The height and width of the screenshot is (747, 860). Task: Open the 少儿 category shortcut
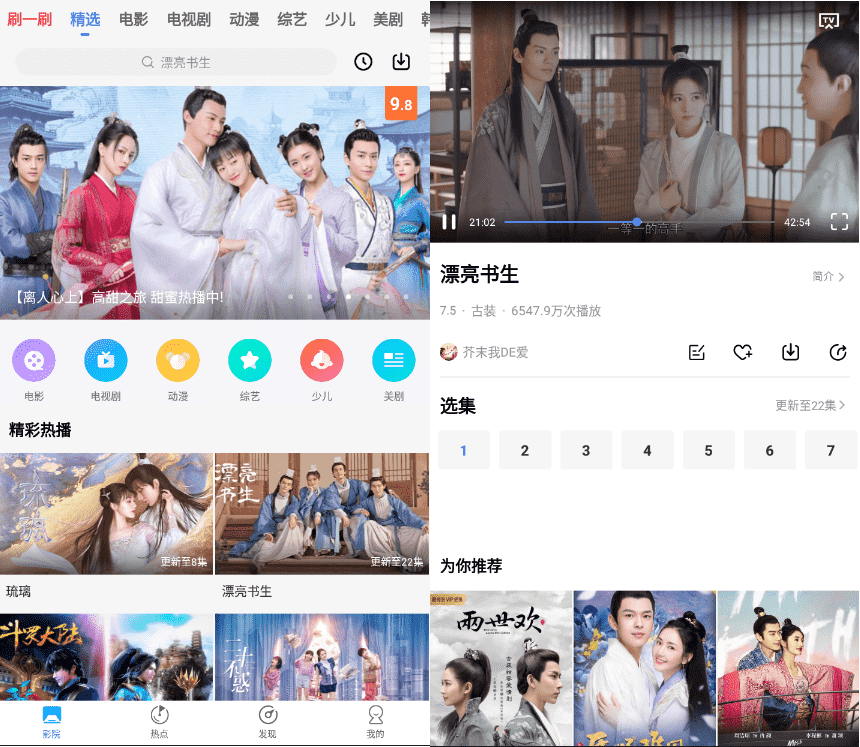click(322, 370)
